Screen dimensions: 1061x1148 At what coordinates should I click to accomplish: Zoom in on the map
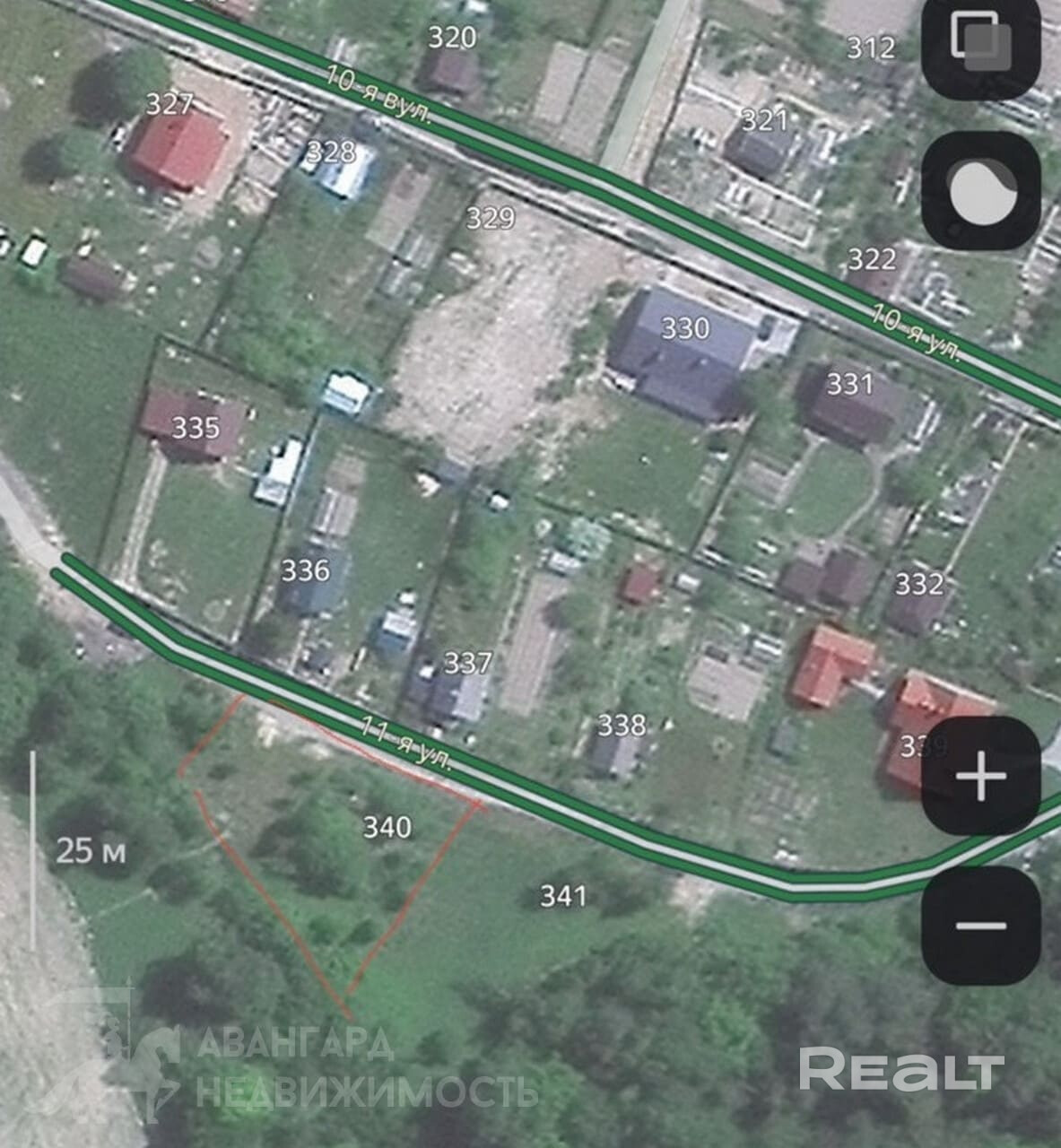980,776
